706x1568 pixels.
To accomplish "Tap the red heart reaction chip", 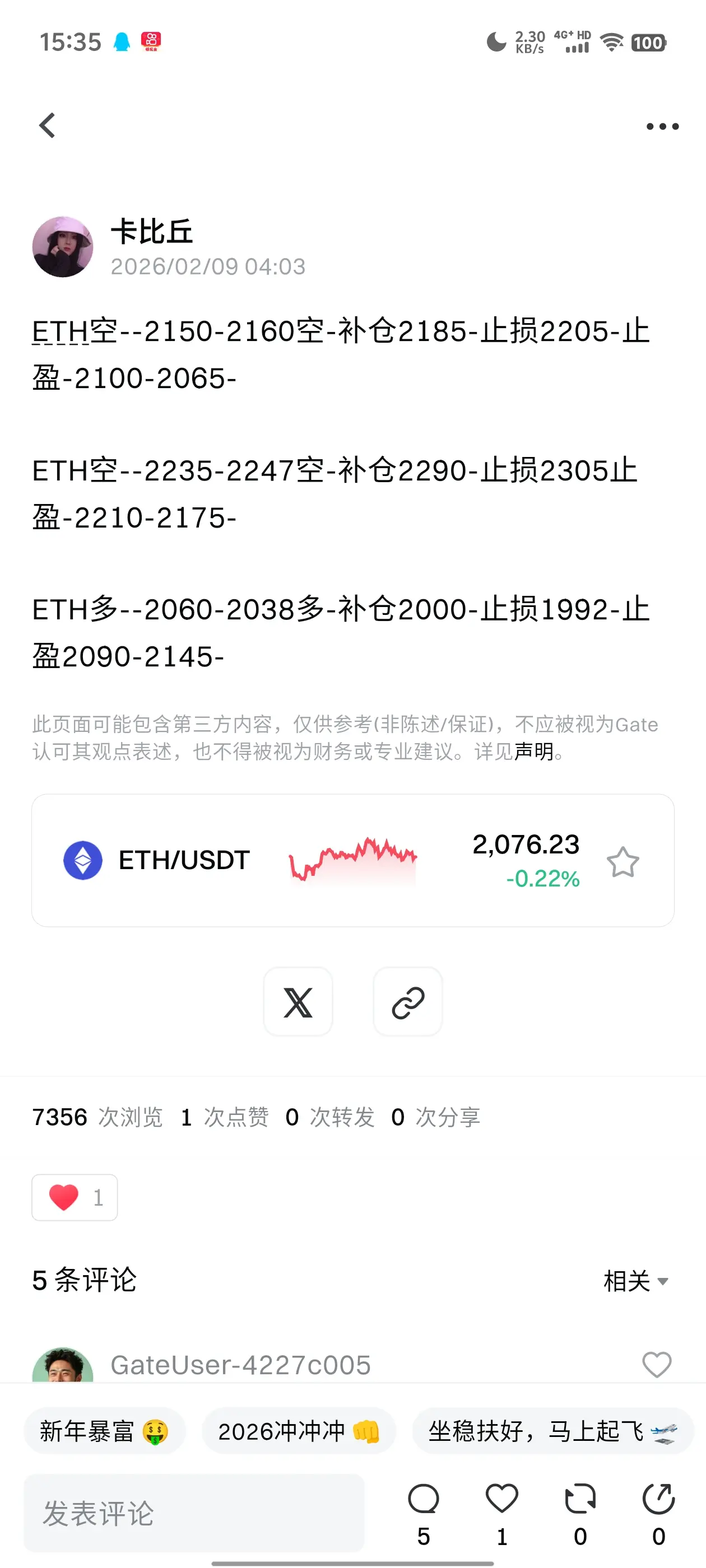I will pos(75,1197).
